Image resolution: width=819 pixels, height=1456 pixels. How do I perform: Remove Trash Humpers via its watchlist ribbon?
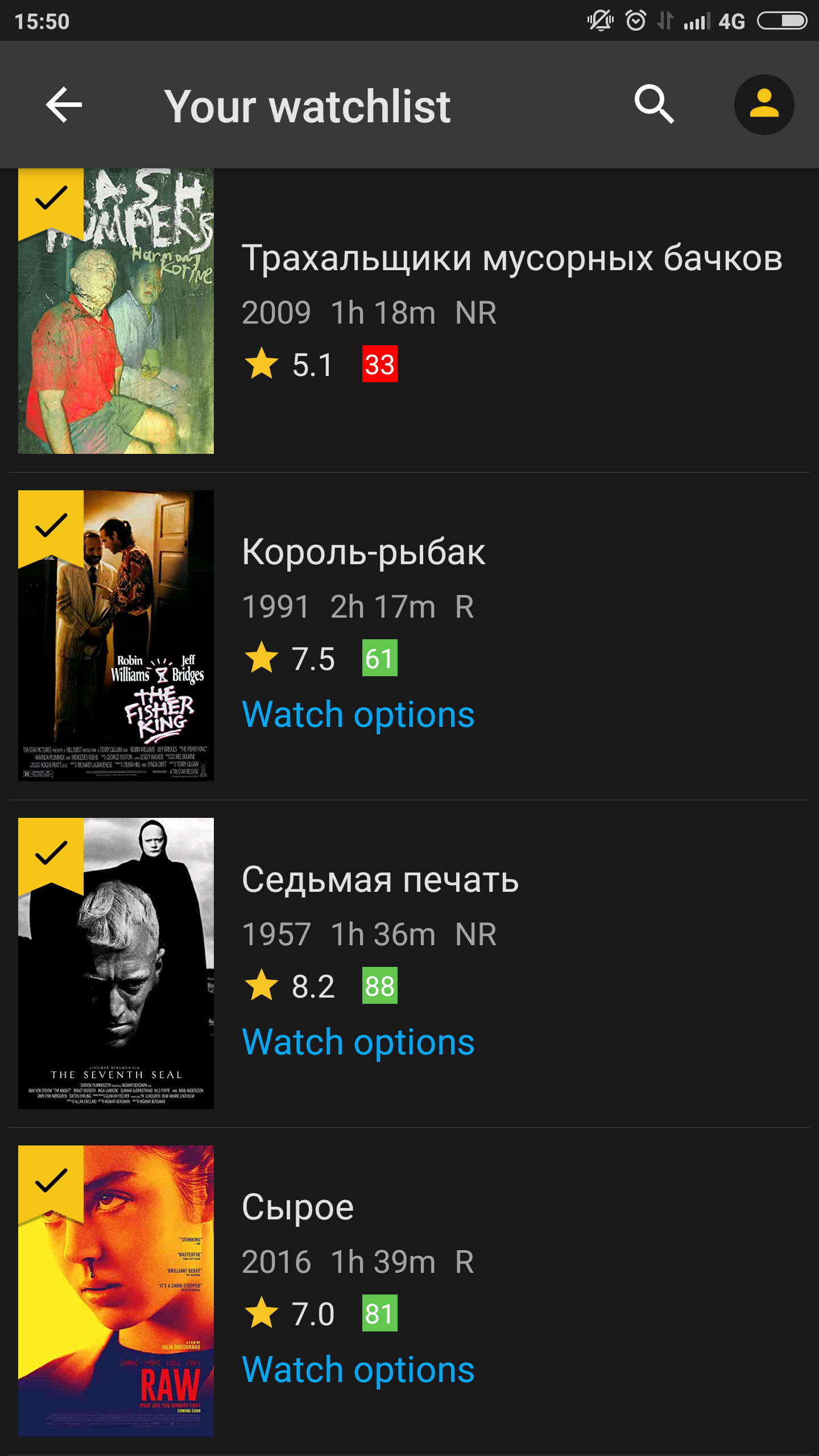51,199
